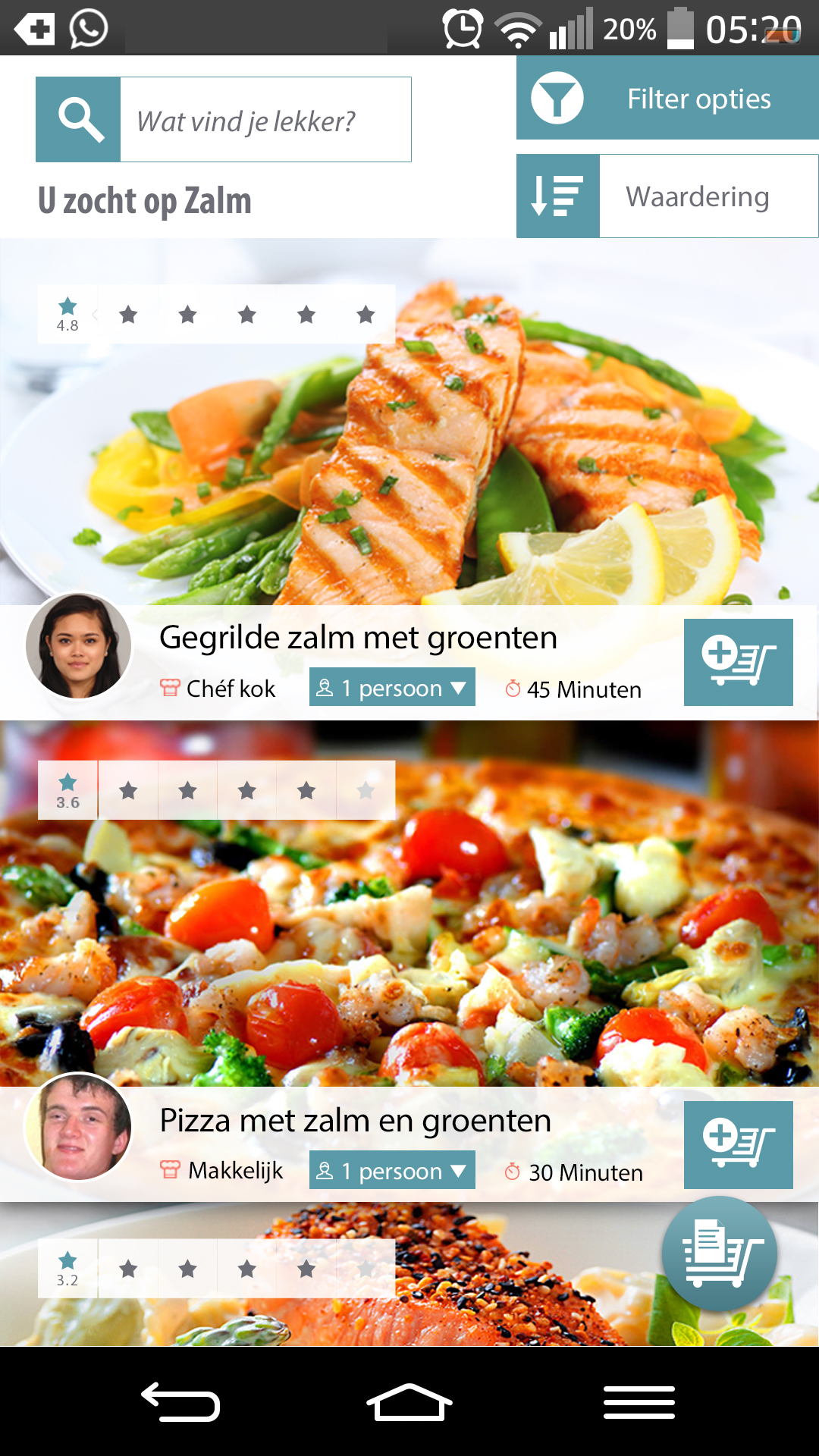Change the persoon count for Pizza met zalm

(x=392, y=1170)
